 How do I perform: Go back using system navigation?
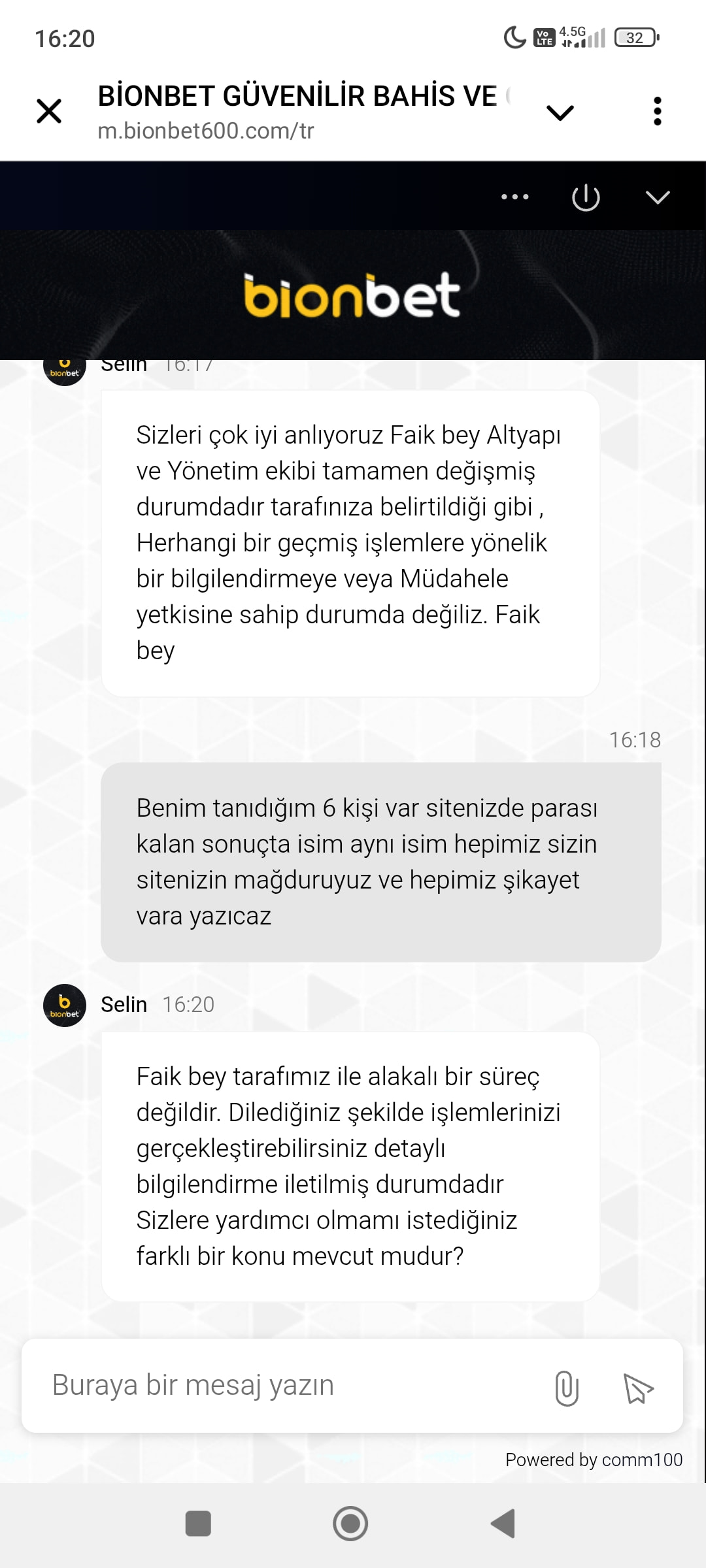[504, 1524]
